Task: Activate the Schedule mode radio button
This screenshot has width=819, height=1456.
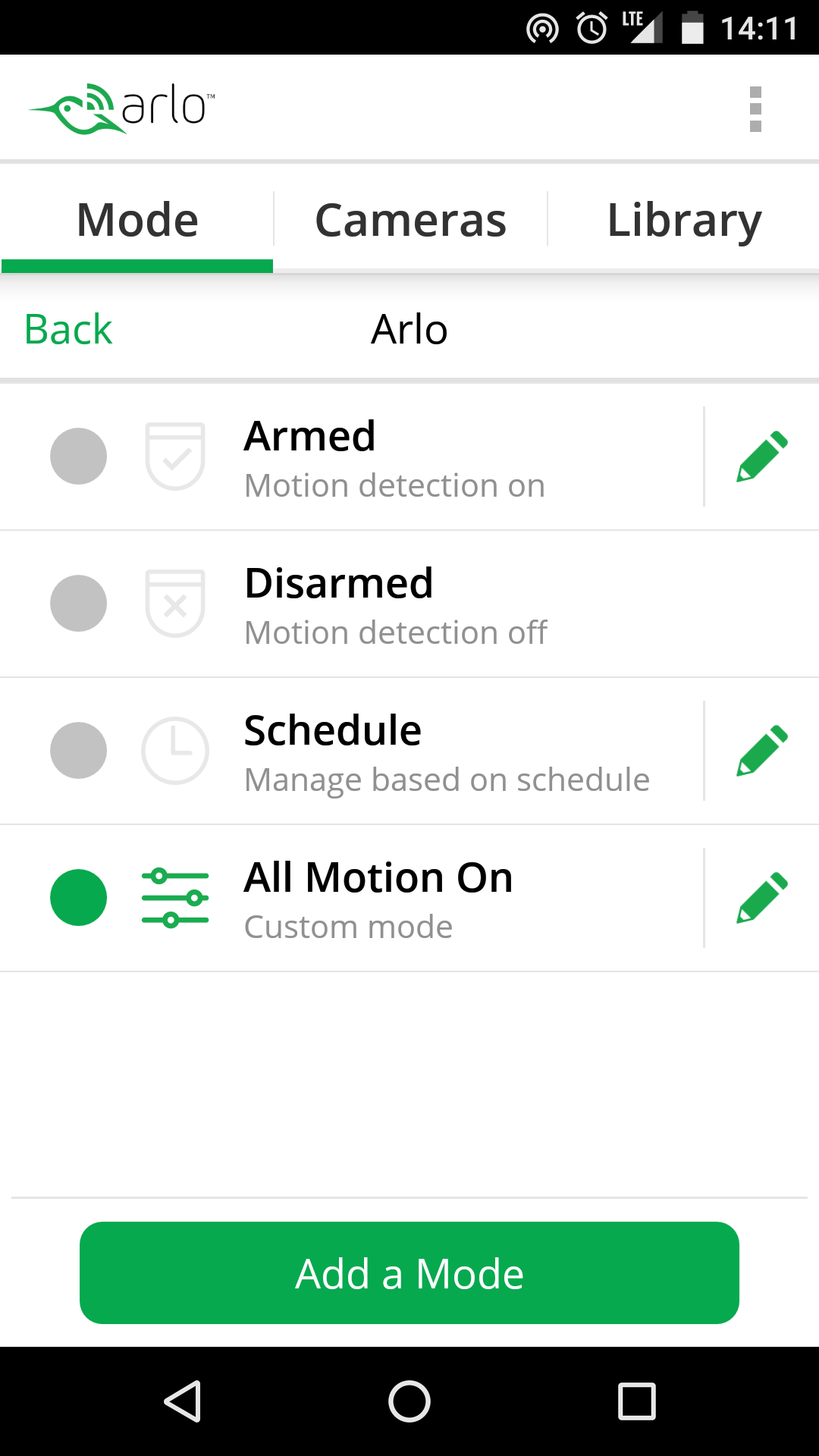Action: coord(78,751)
